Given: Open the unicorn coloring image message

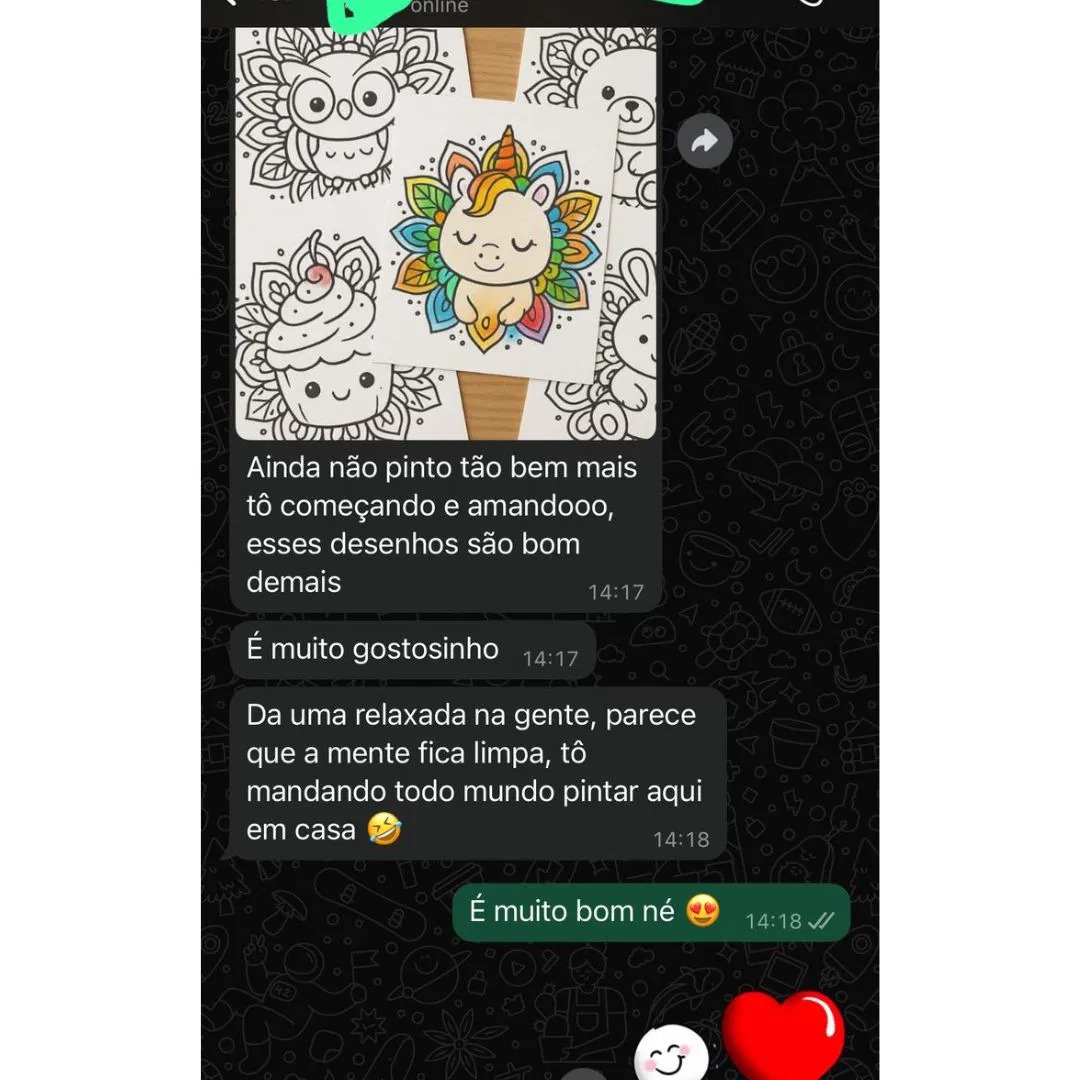Looking at the screenshot, I should (446, 235).
